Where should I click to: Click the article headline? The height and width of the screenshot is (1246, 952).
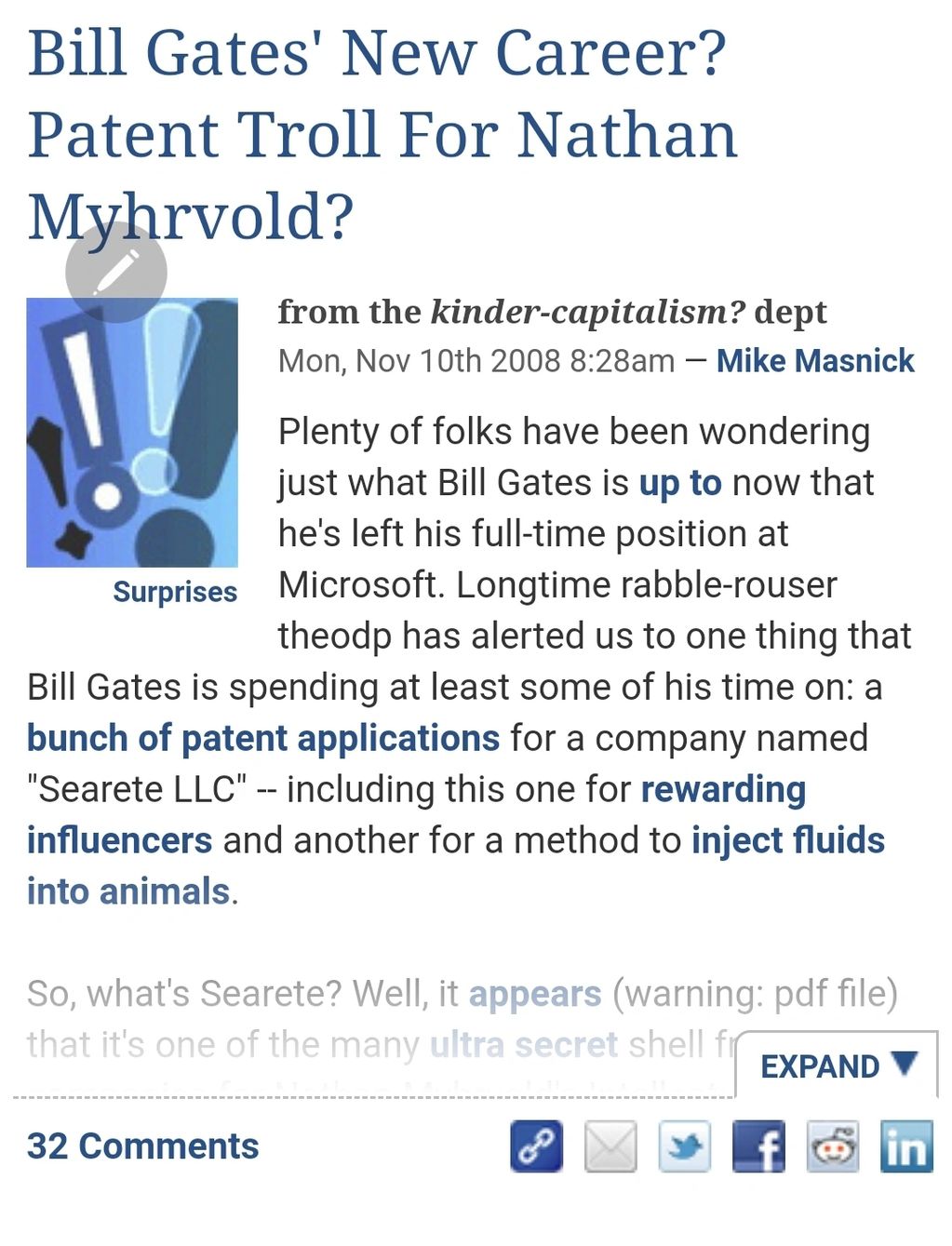[372, 133]
